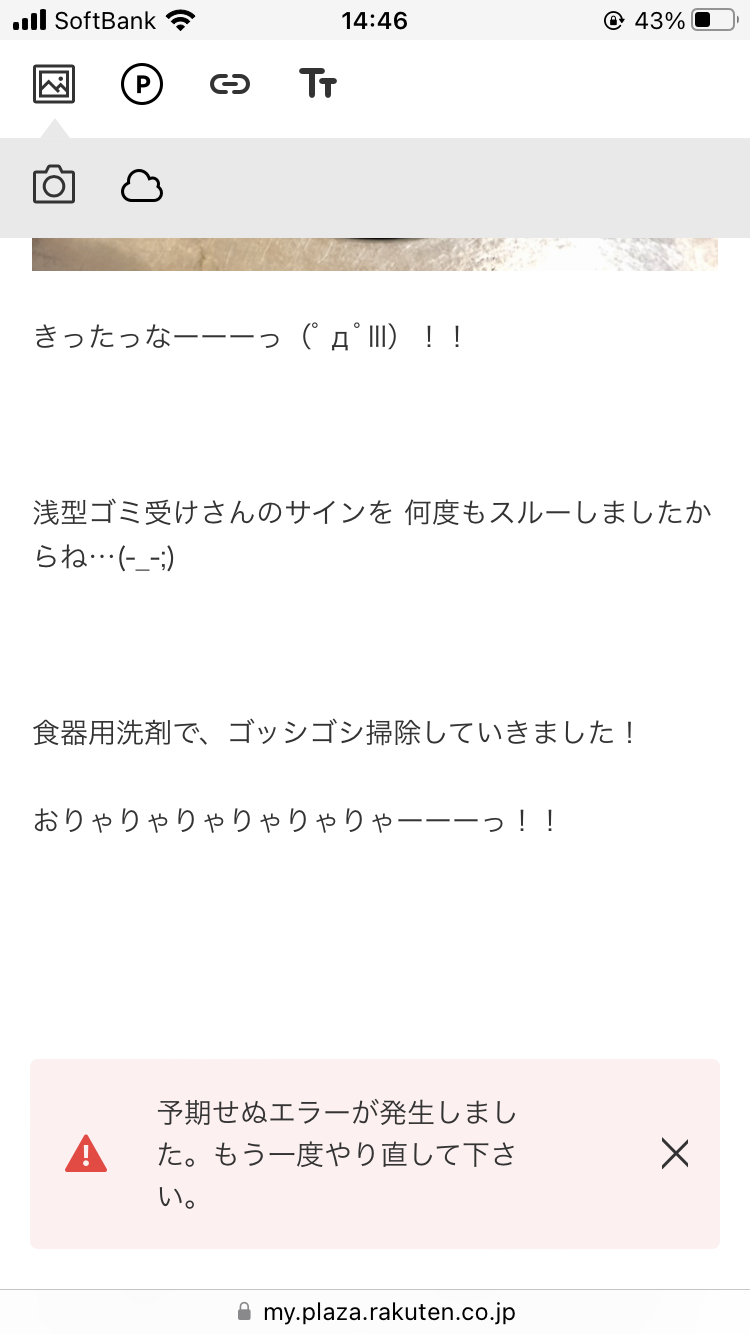Viewport: 750px width, 1334px height.
Task: Choose the camera photo upload option
Action: pos(54,185)
